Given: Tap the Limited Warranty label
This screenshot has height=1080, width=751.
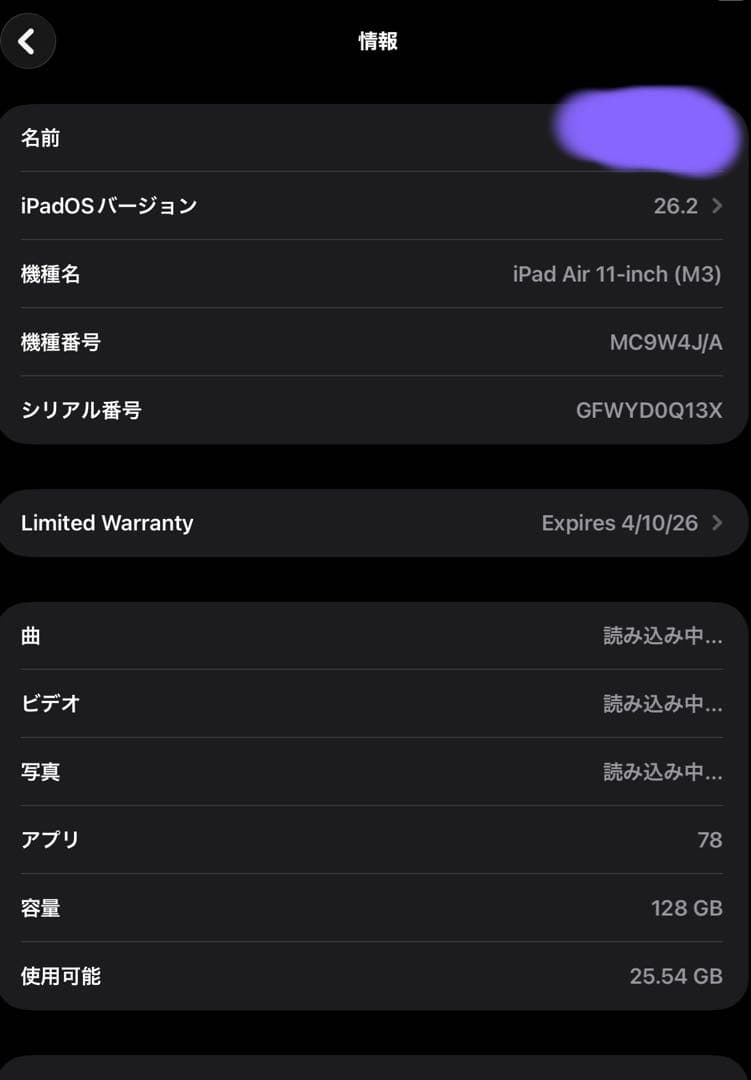Looking at the screenshot, I should pyautogui.click(x=106, y=522).
